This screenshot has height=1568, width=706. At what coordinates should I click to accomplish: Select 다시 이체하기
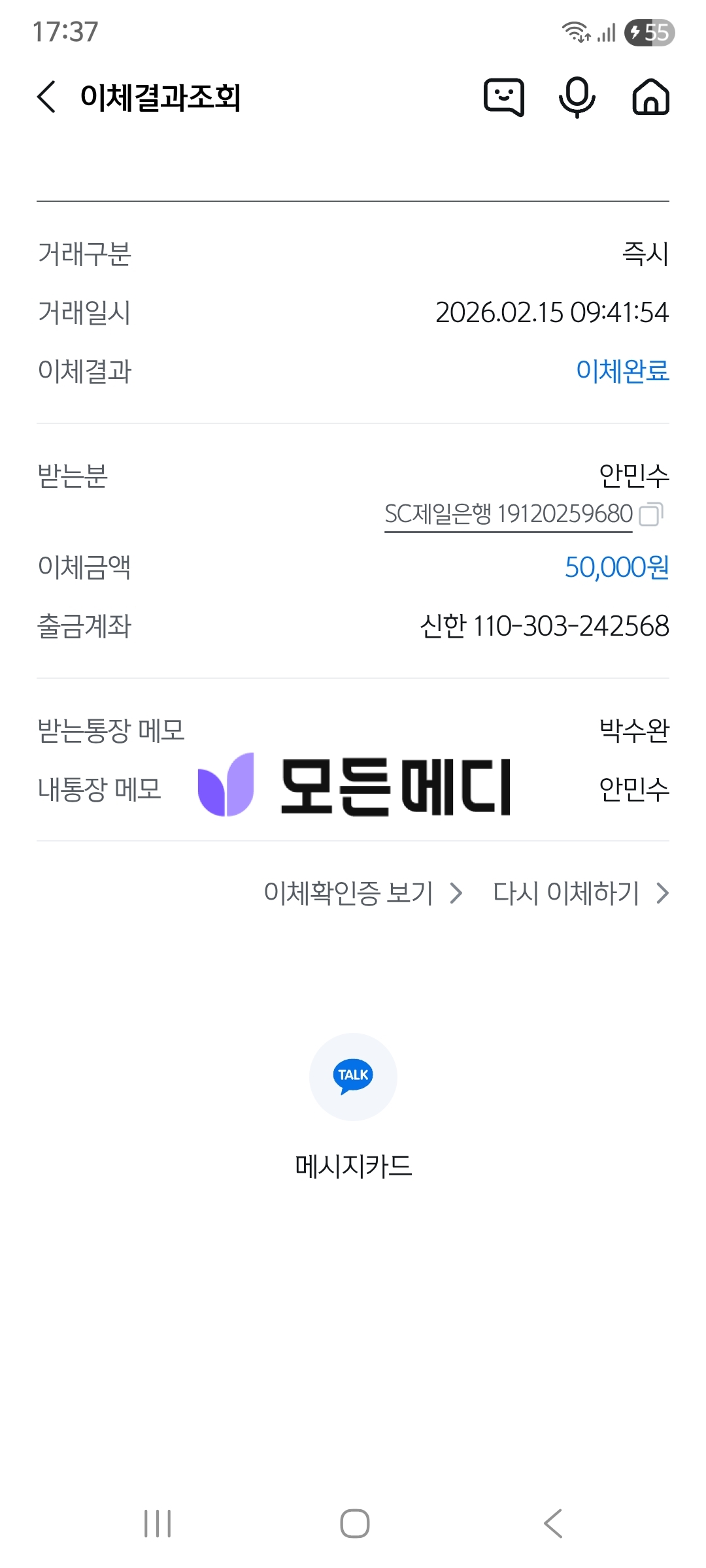tap(581, 893)
